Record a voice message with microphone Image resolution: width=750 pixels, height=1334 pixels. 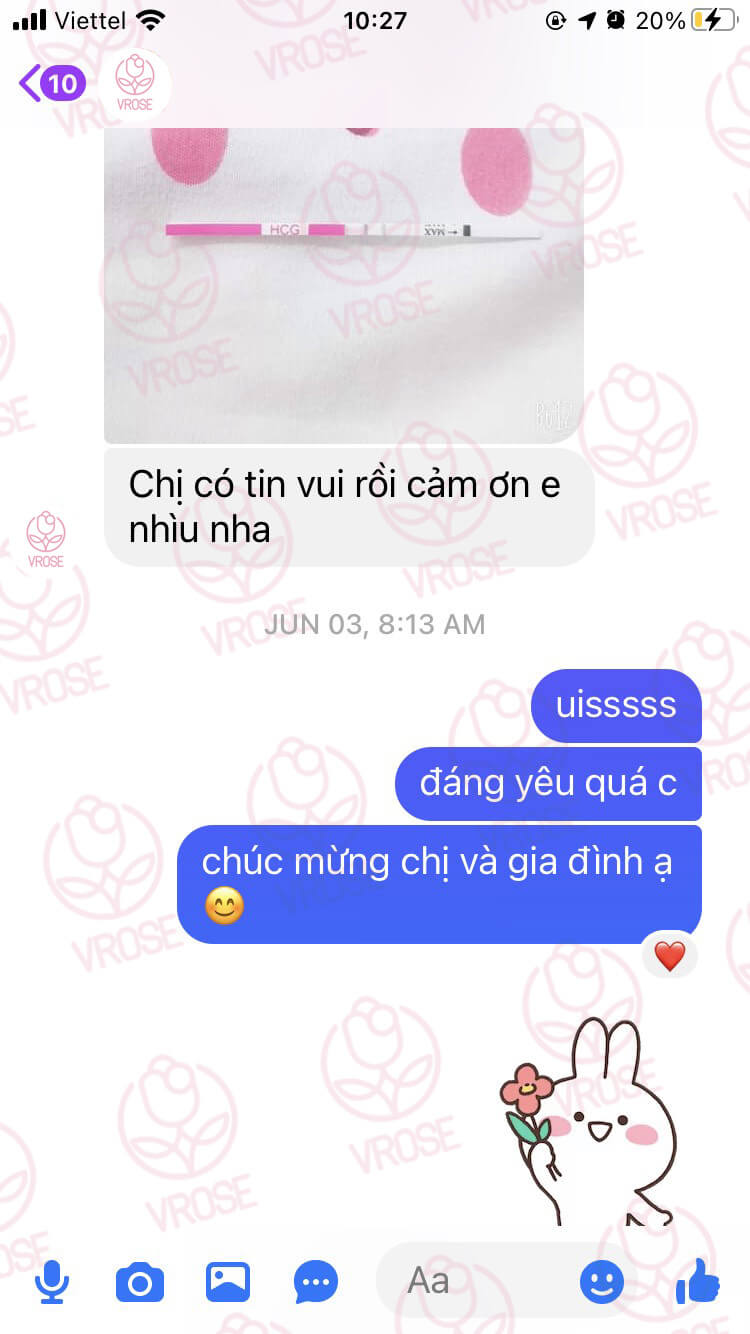52,1281
